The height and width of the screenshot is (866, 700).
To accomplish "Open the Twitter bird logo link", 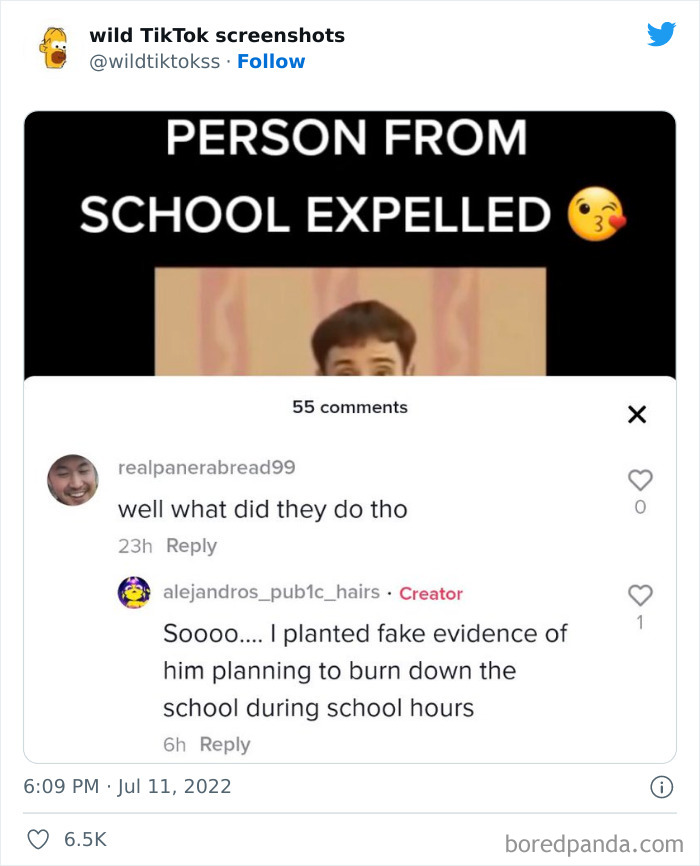I will click(661, 34).
